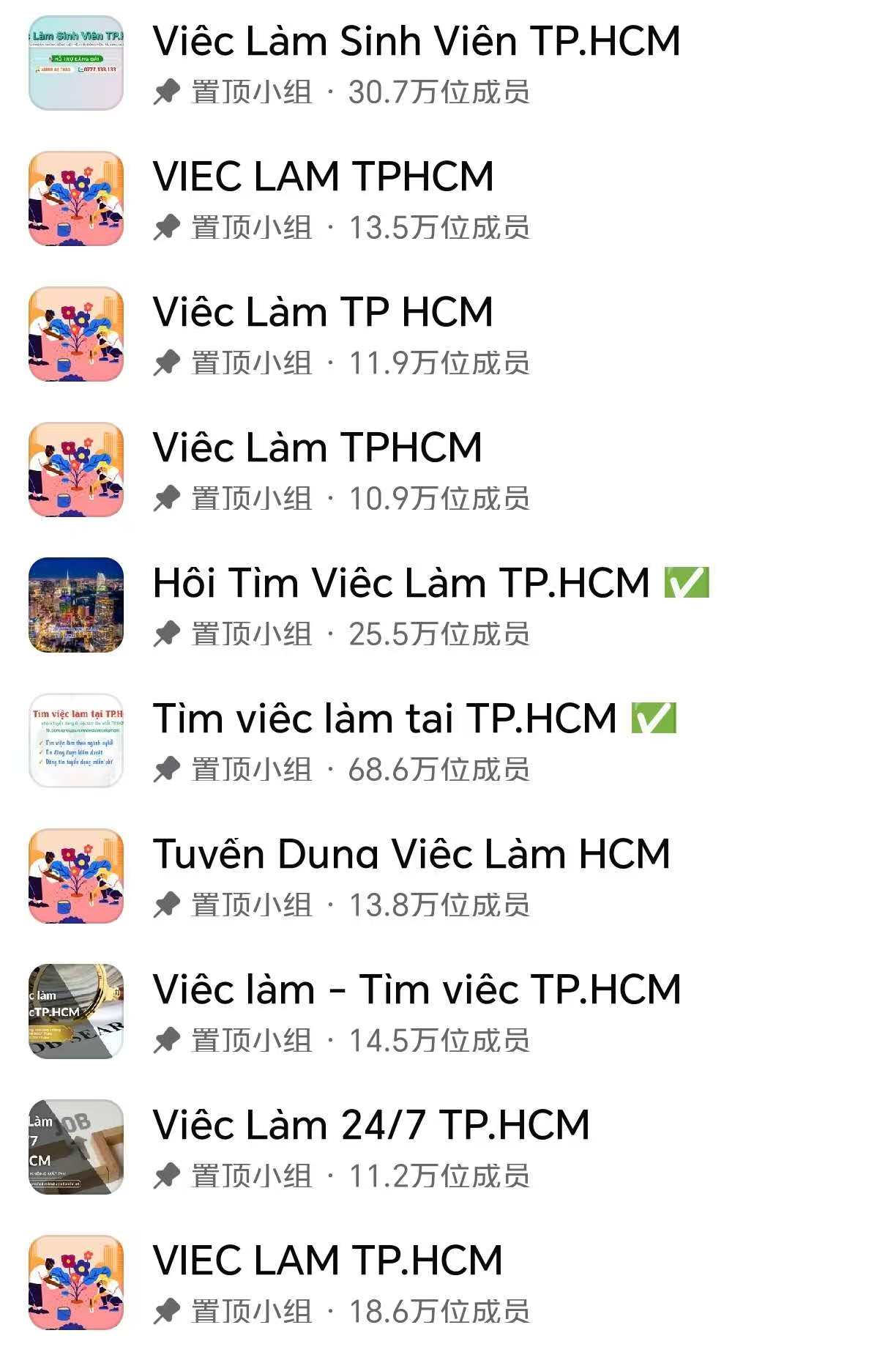The height and width of the screenshot is (1355, 896).
Task: View the Viêc làm - Tìm viêc TP.HCM group
Action: (x=416, y=990)
